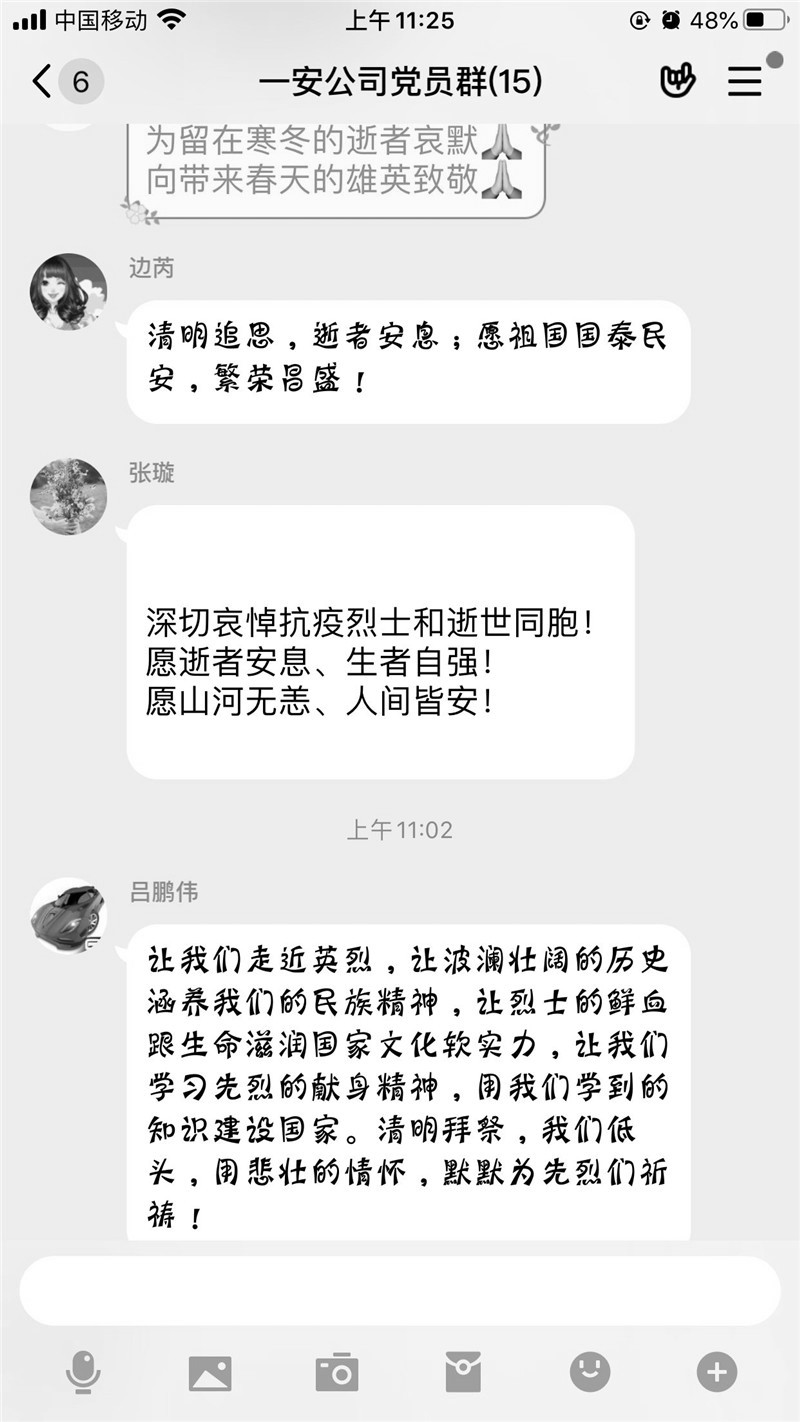Tap the rock gesture icon in the title bar
Screen dimensions: 800x1422
click(679, 80)
